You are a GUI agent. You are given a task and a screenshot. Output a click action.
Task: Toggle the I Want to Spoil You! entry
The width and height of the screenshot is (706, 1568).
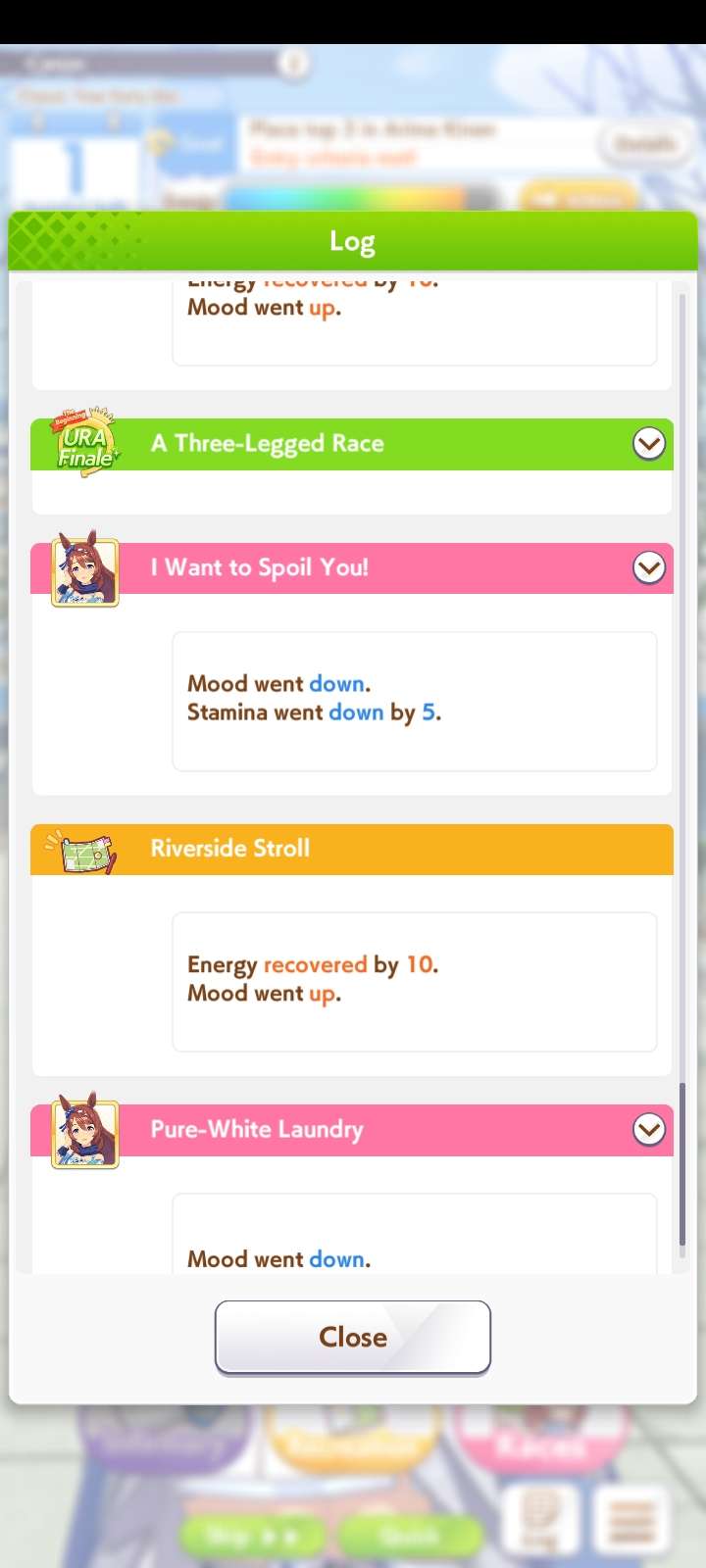649,567
